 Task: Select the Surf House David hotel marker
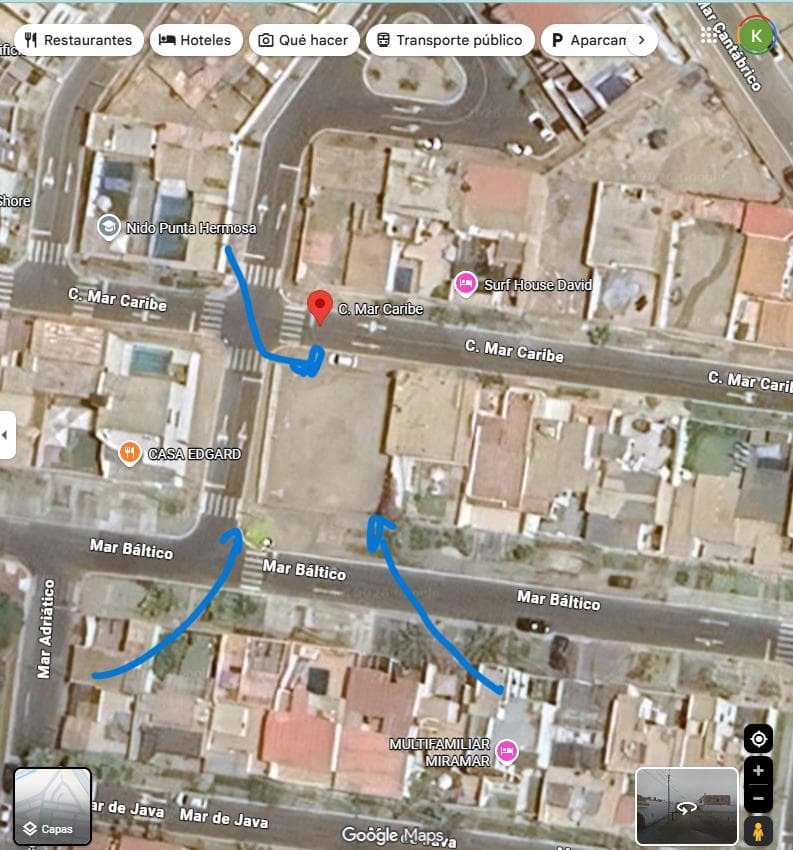click(x=466, y=284)
